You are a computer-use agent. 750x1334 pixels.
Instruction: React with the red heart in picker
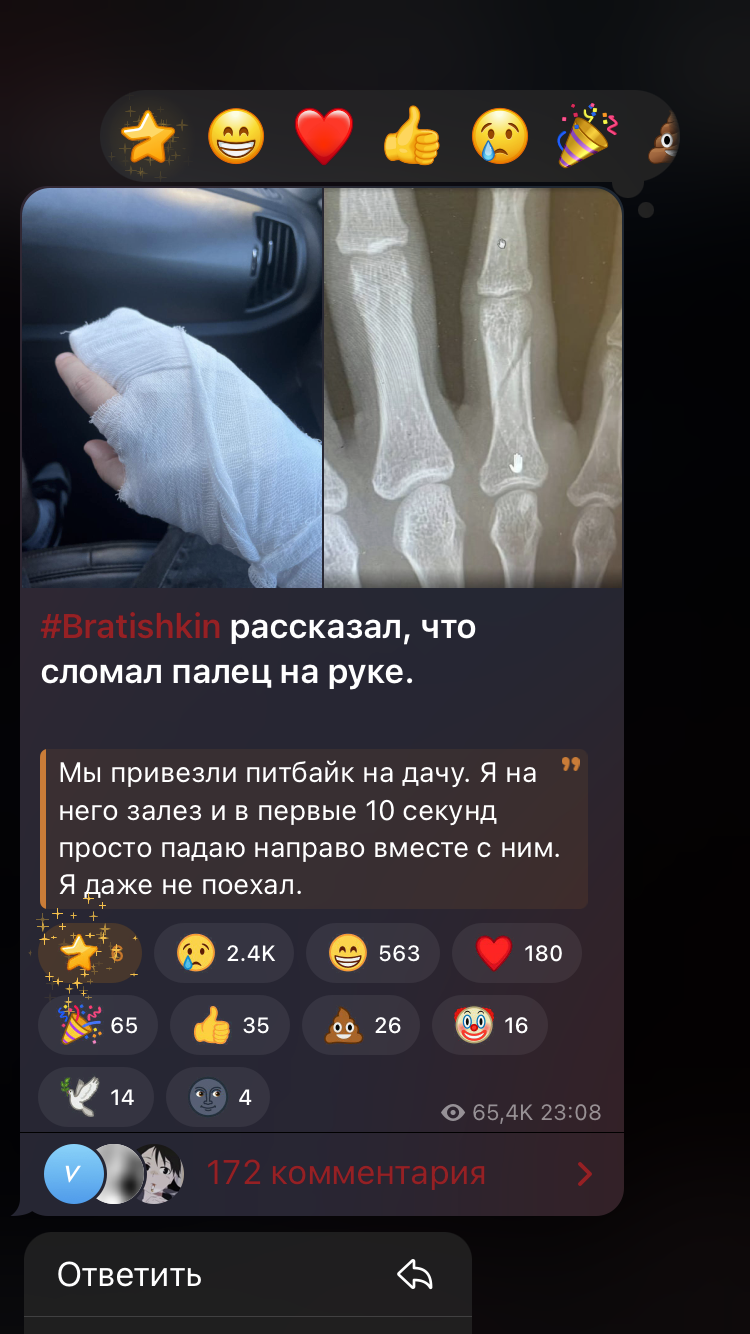324,137
